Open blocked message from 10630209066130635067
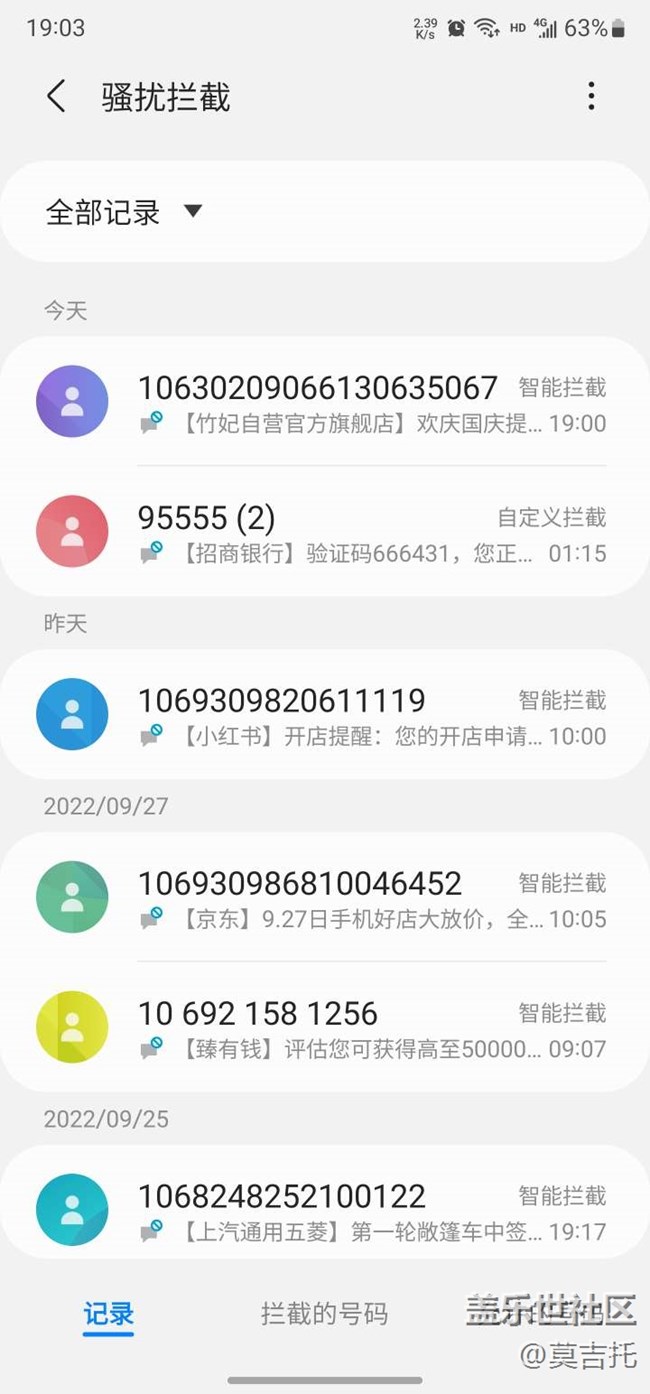The image size is (650, 1394). tap(324, 402)
